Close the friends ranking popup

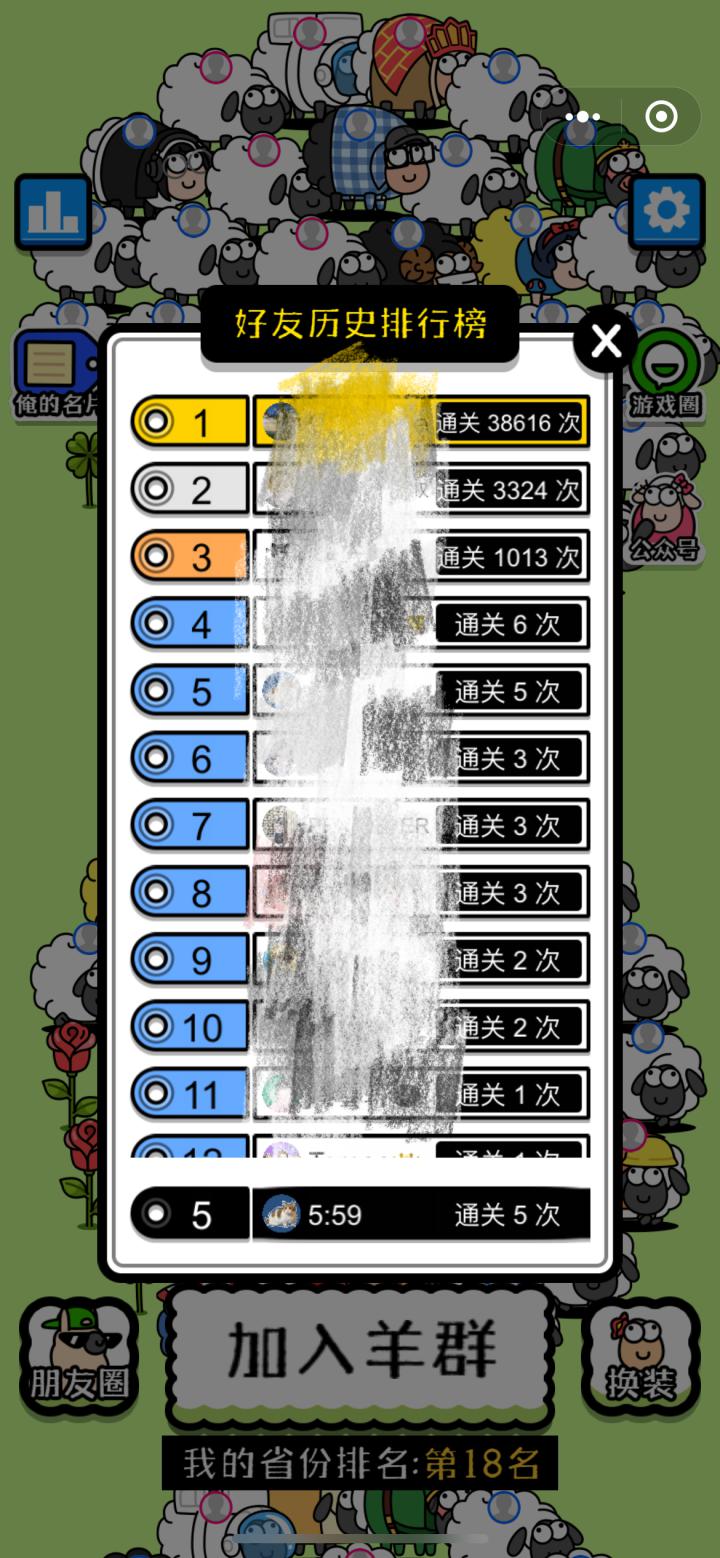pos(606,342)
